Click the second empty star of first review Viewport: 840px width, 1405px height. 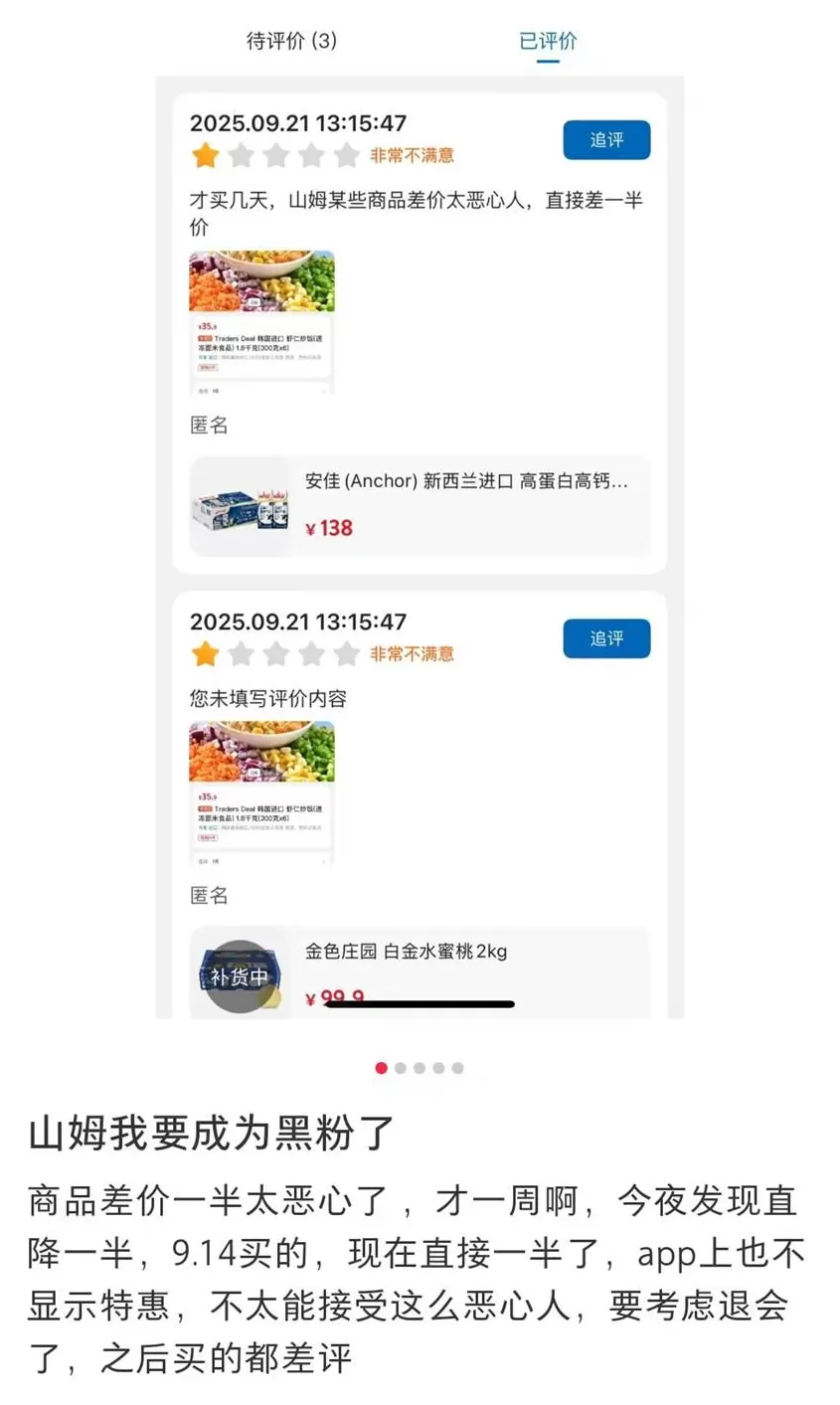(x=241, y=155)
